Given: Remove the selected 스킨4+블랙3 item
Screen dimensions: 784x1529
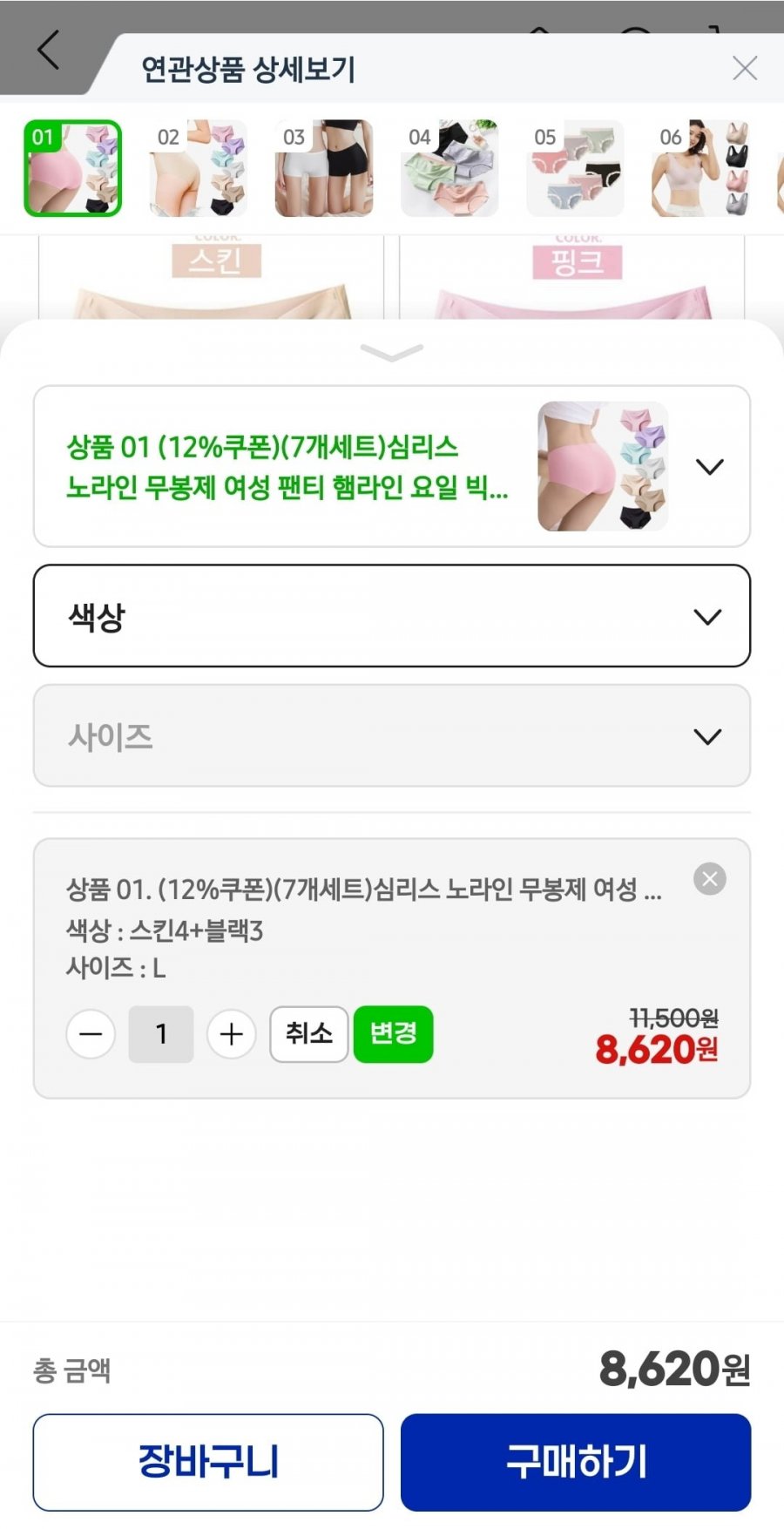Looking at the screenshot, I should point(710,879).
